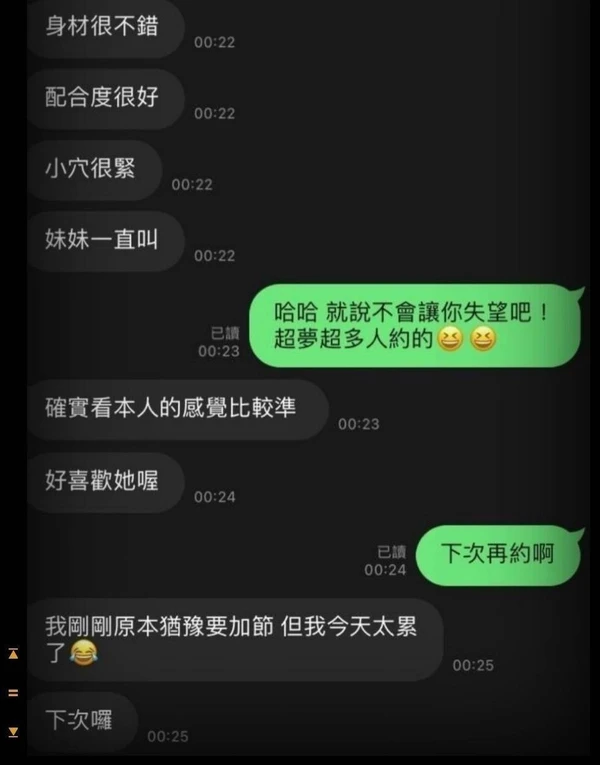Jump to the top of the page
Image resolution: width=600 pixels, height=765 pixels.
tap(13, 654)
